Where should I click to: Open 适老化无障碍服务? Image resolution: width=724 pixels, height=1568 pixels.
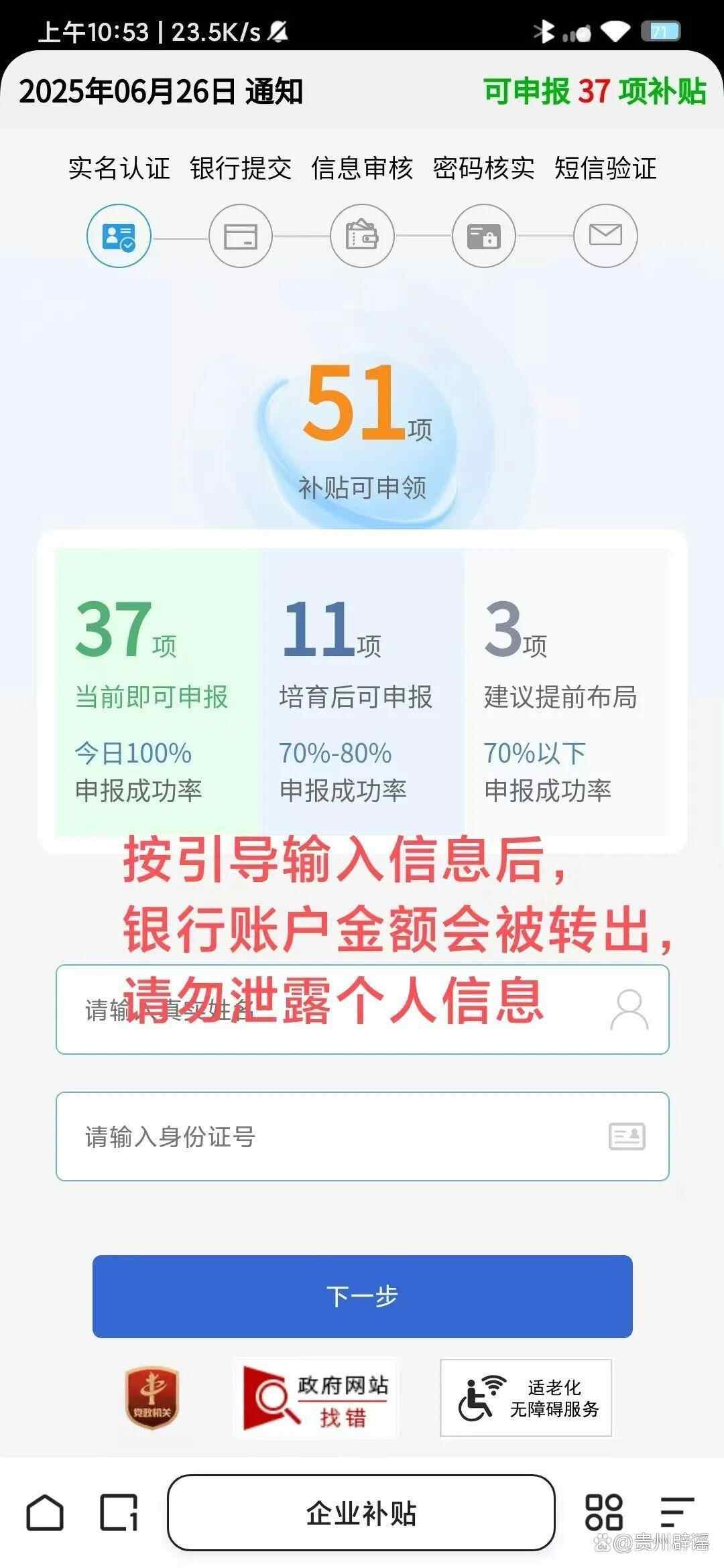[x=526, y=1398]
